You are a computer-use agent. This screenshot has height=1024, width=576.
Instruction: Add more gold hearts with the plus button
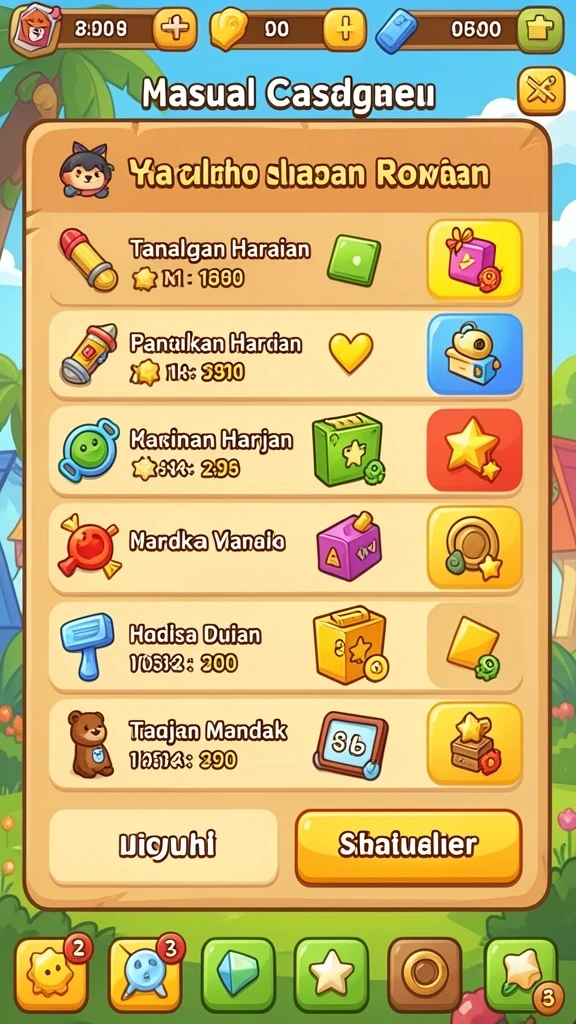pyautogui.click(x=345, y=29)
